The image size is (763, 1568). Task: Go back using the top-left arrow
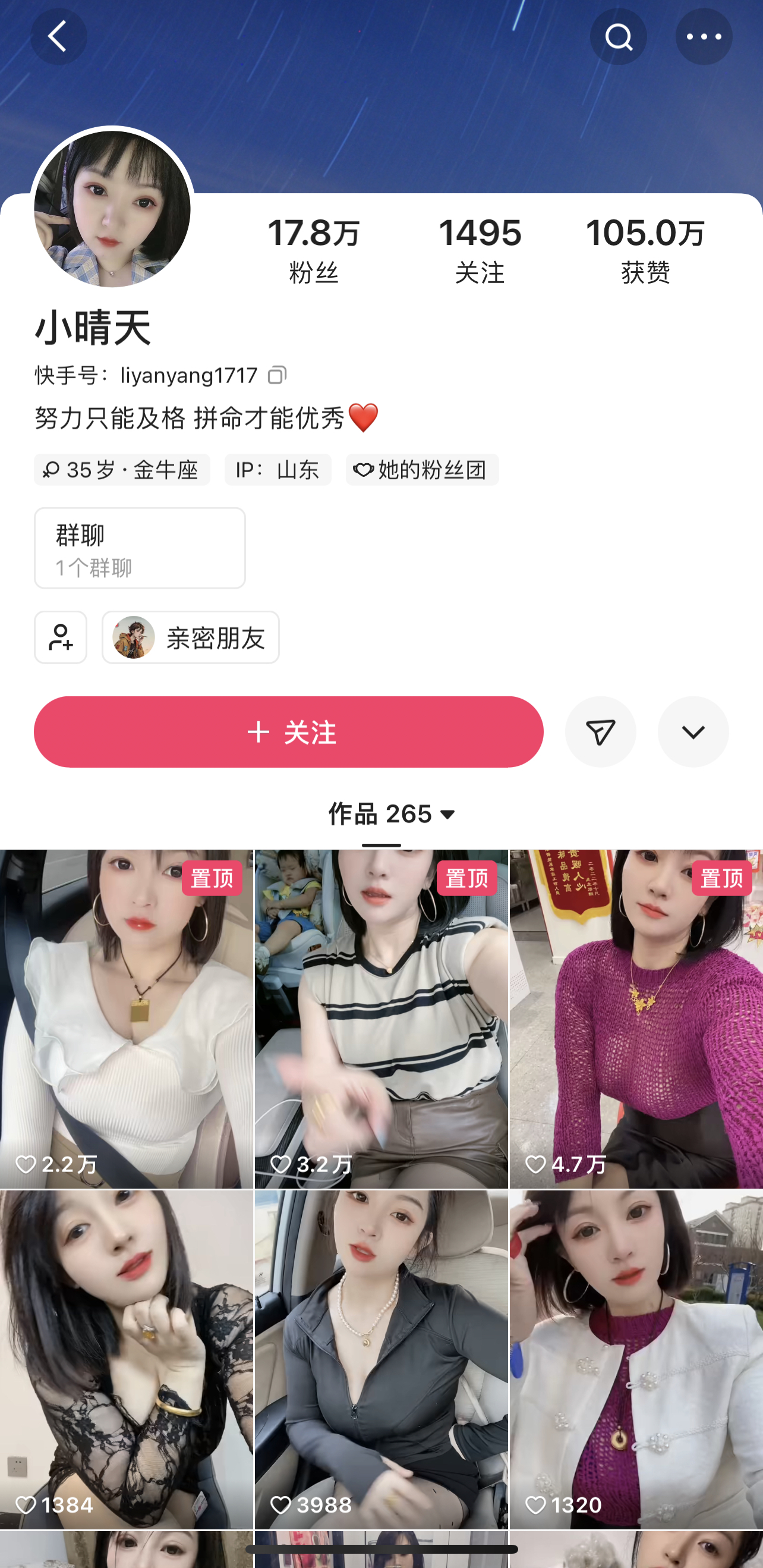[58, 36]
